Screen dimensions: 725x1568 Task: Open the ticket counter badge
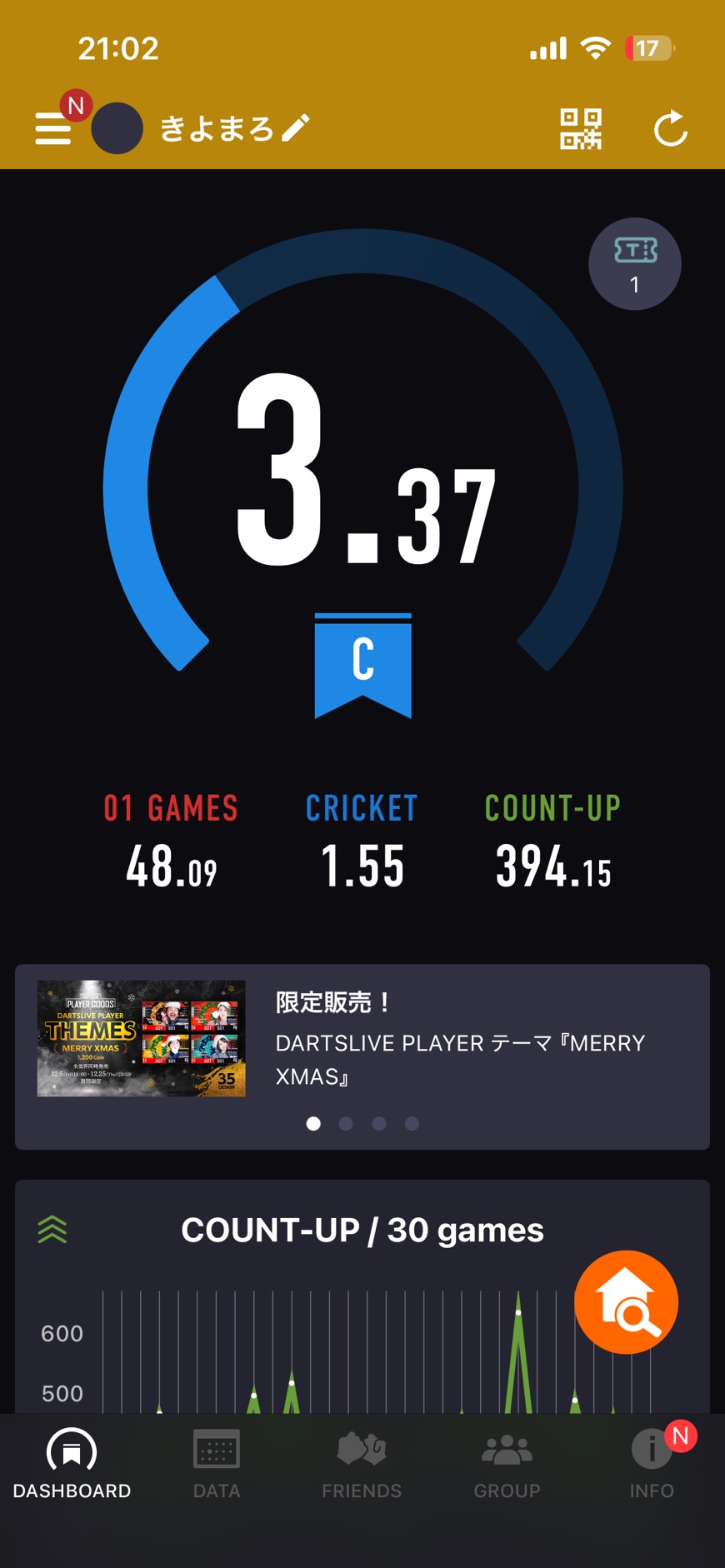click(634, 264)
